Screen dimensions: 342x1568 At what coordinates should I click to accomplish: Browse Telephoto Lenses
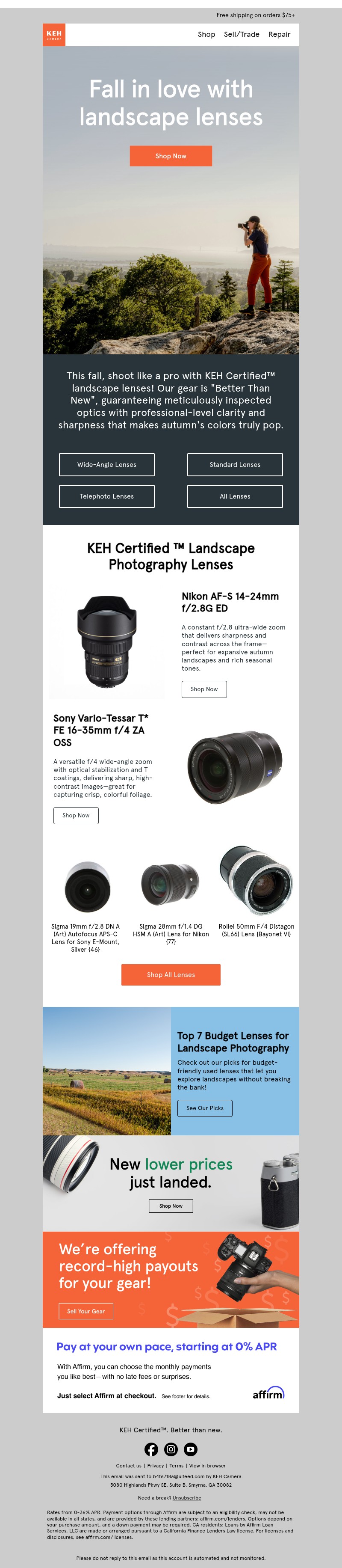pos(106,496)
